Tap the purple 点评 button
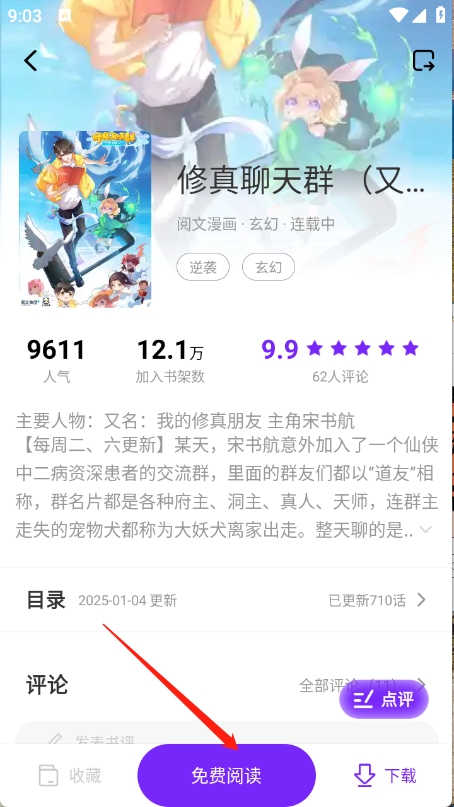 (384, 699)
